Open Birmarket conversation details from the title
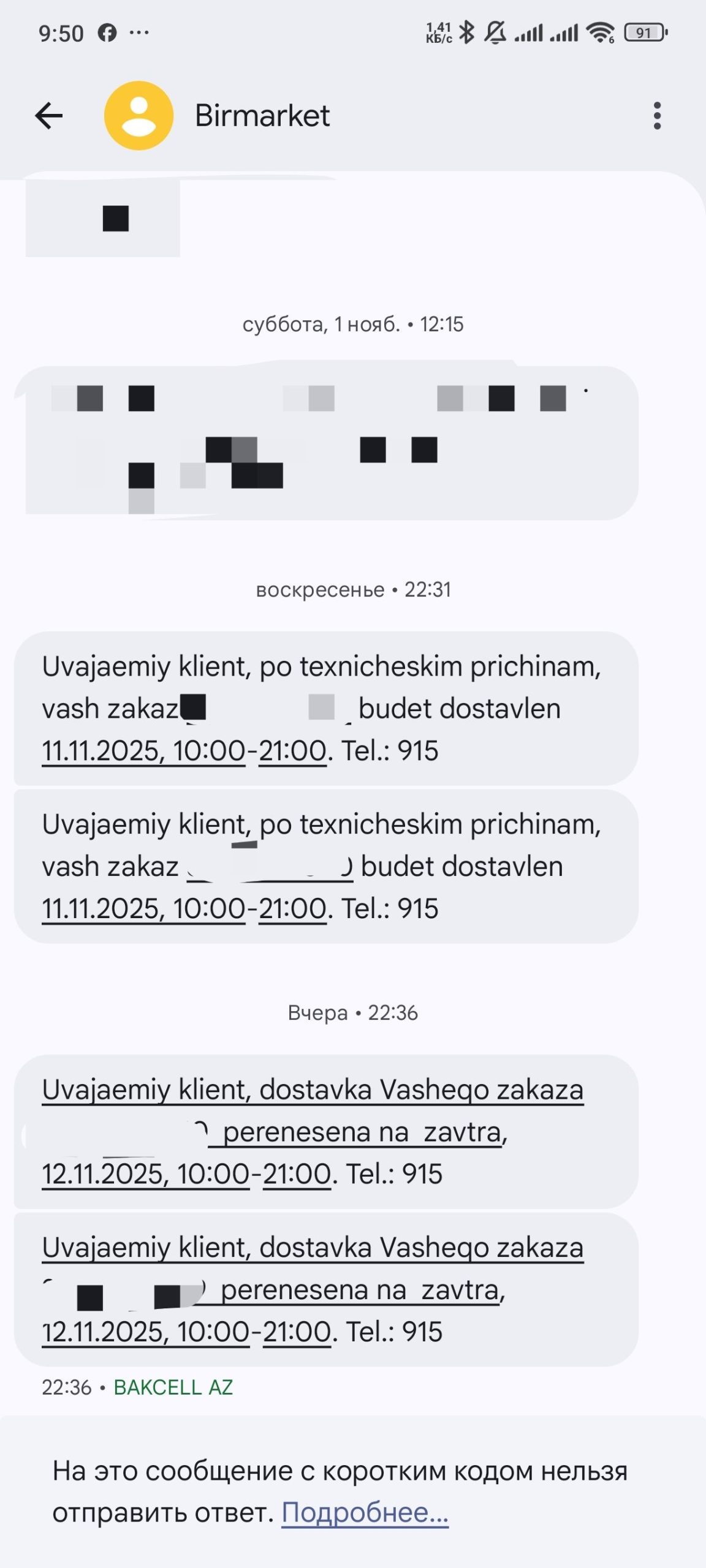Viewport: 706px width, 1568px height. pyautogui.click(x=262, y=116)
